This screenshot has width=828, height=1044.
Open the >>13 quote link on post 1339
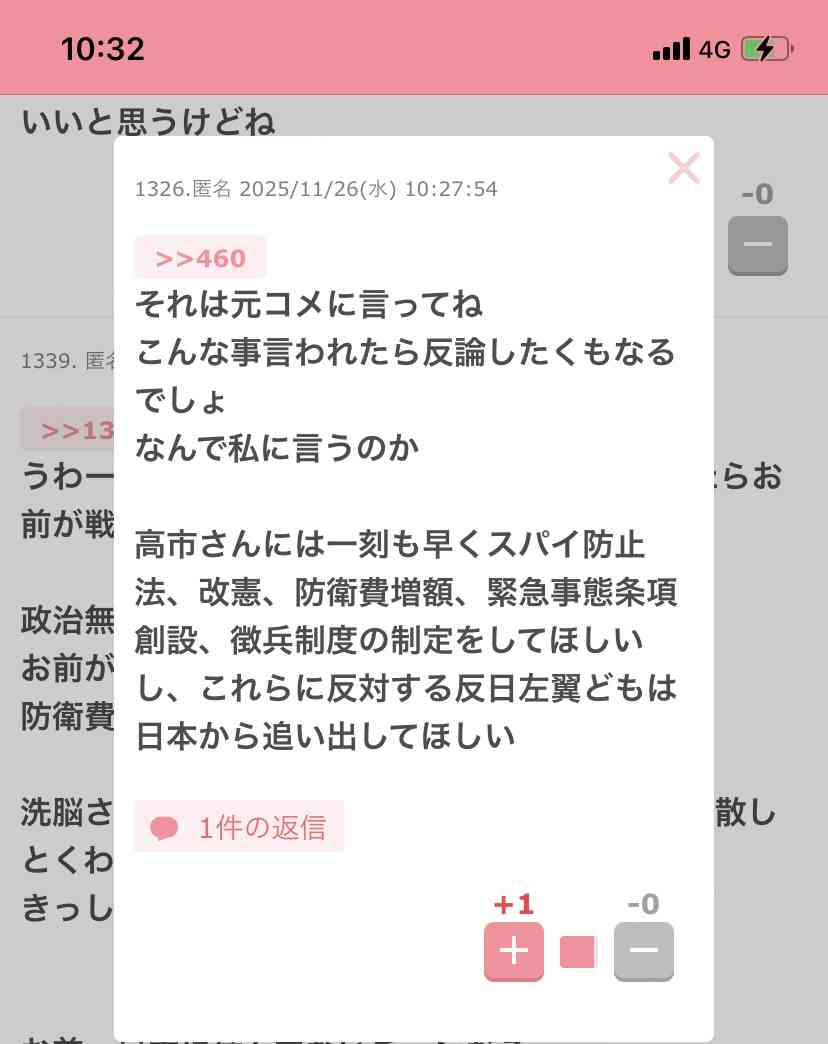click(66, 430)
